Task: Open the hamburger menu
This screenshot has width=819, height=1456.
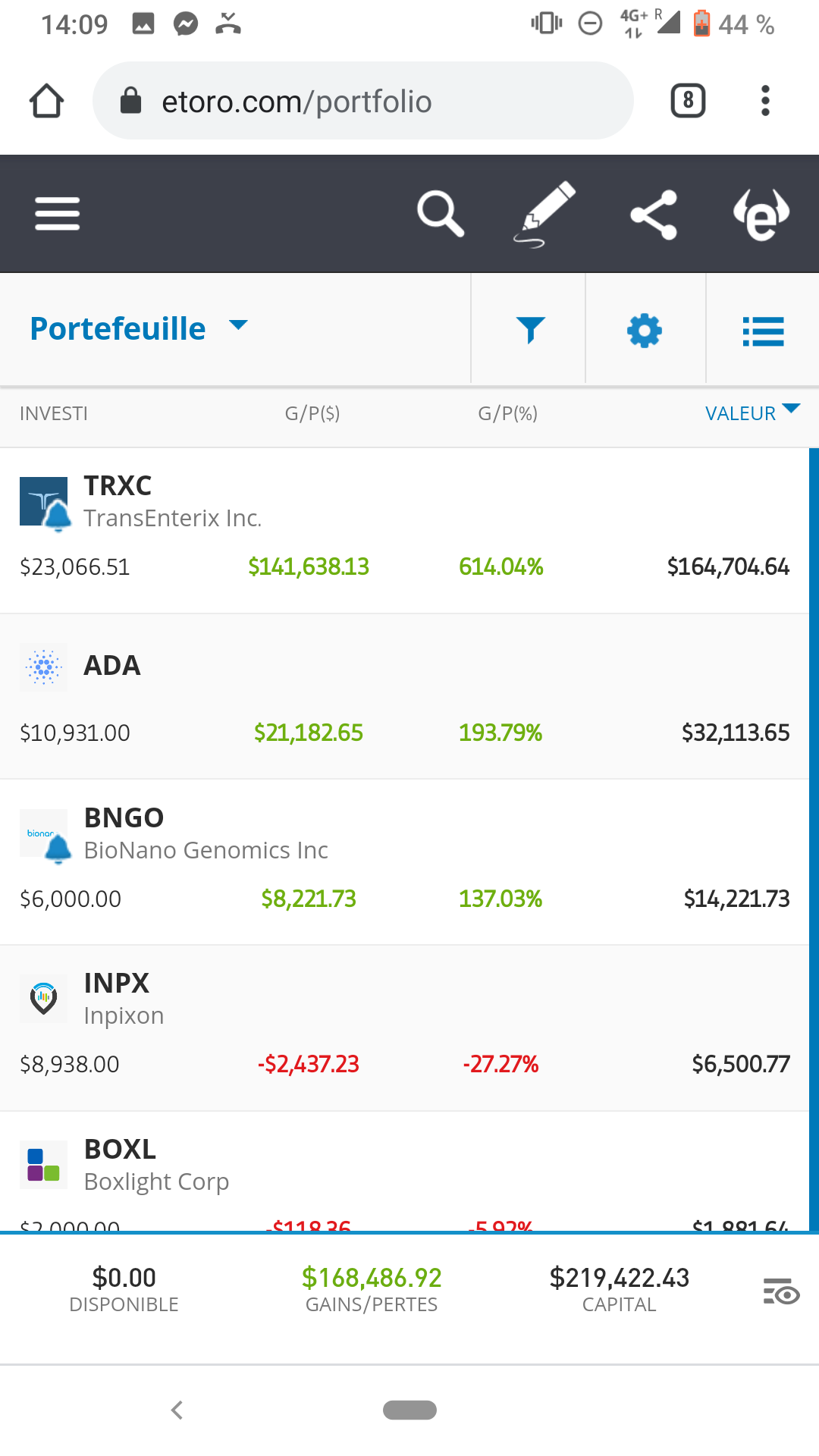Action: tap(58, 214)
